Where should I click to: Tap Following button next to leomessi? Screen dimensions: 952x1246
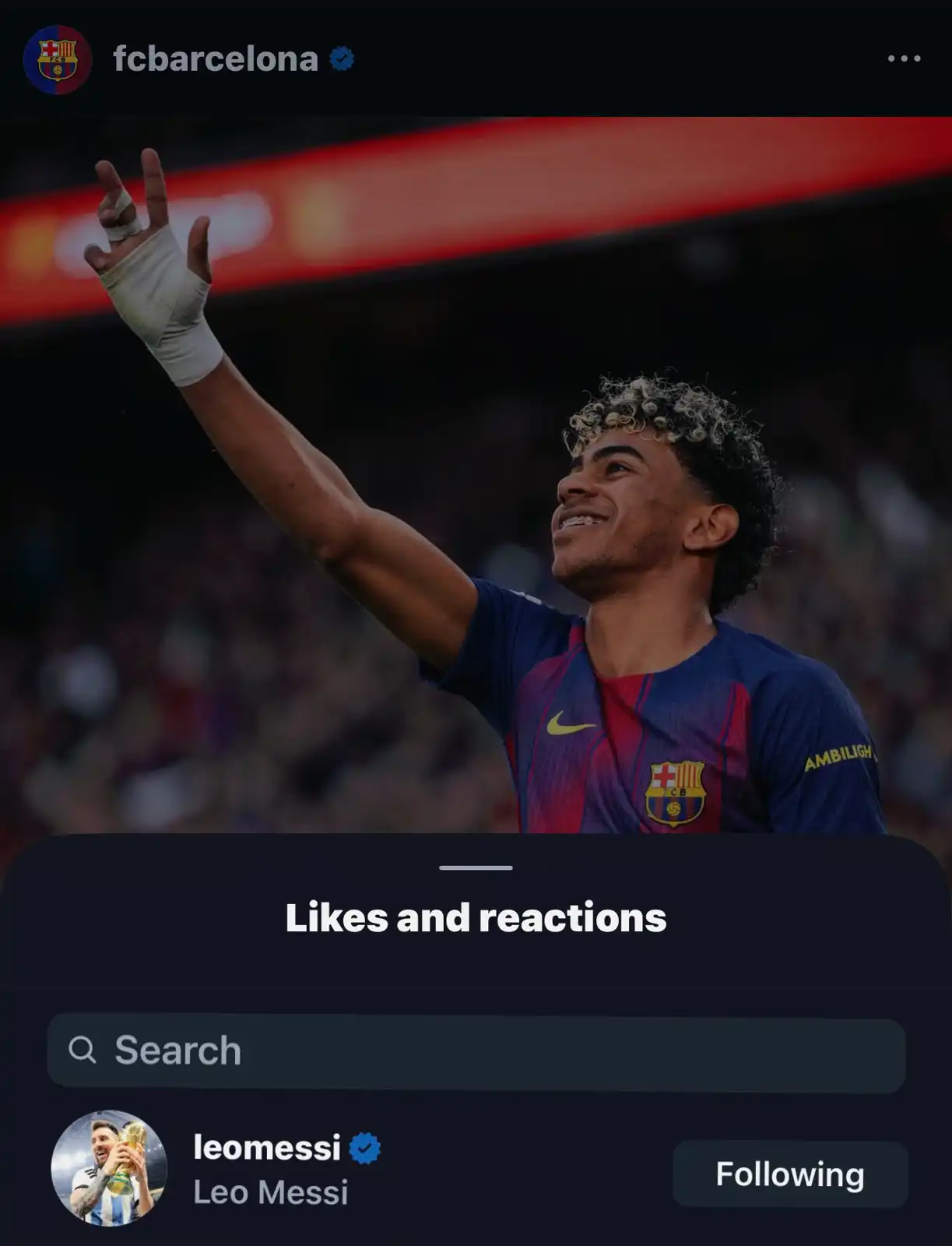(789, 1174)
